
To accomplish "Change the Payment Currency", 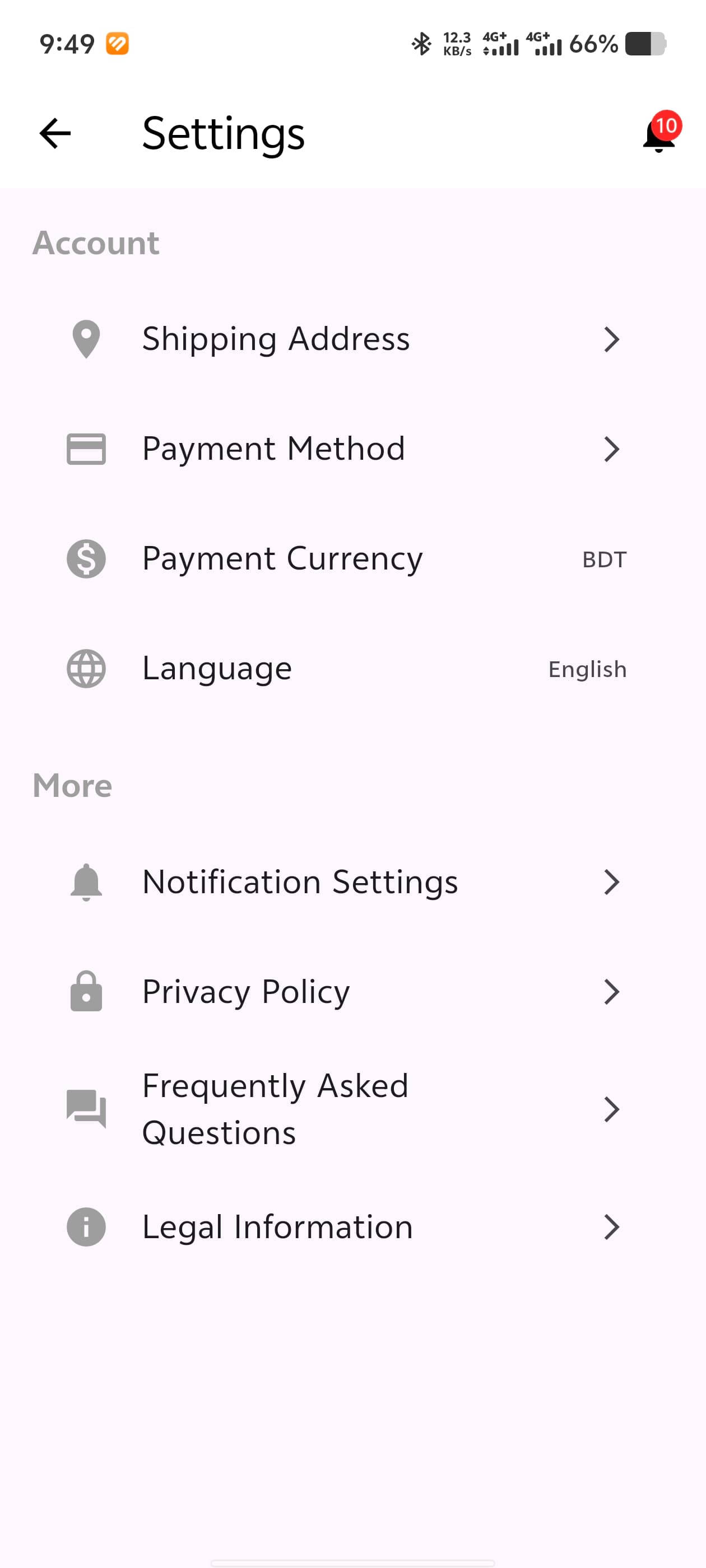I will click(352, 559).
